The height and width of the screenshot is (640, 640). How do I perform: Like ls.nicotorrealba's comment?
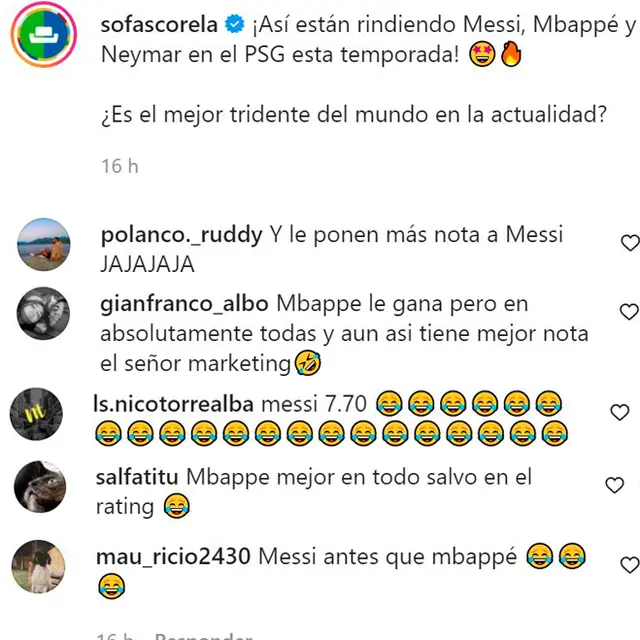point(620,411)
